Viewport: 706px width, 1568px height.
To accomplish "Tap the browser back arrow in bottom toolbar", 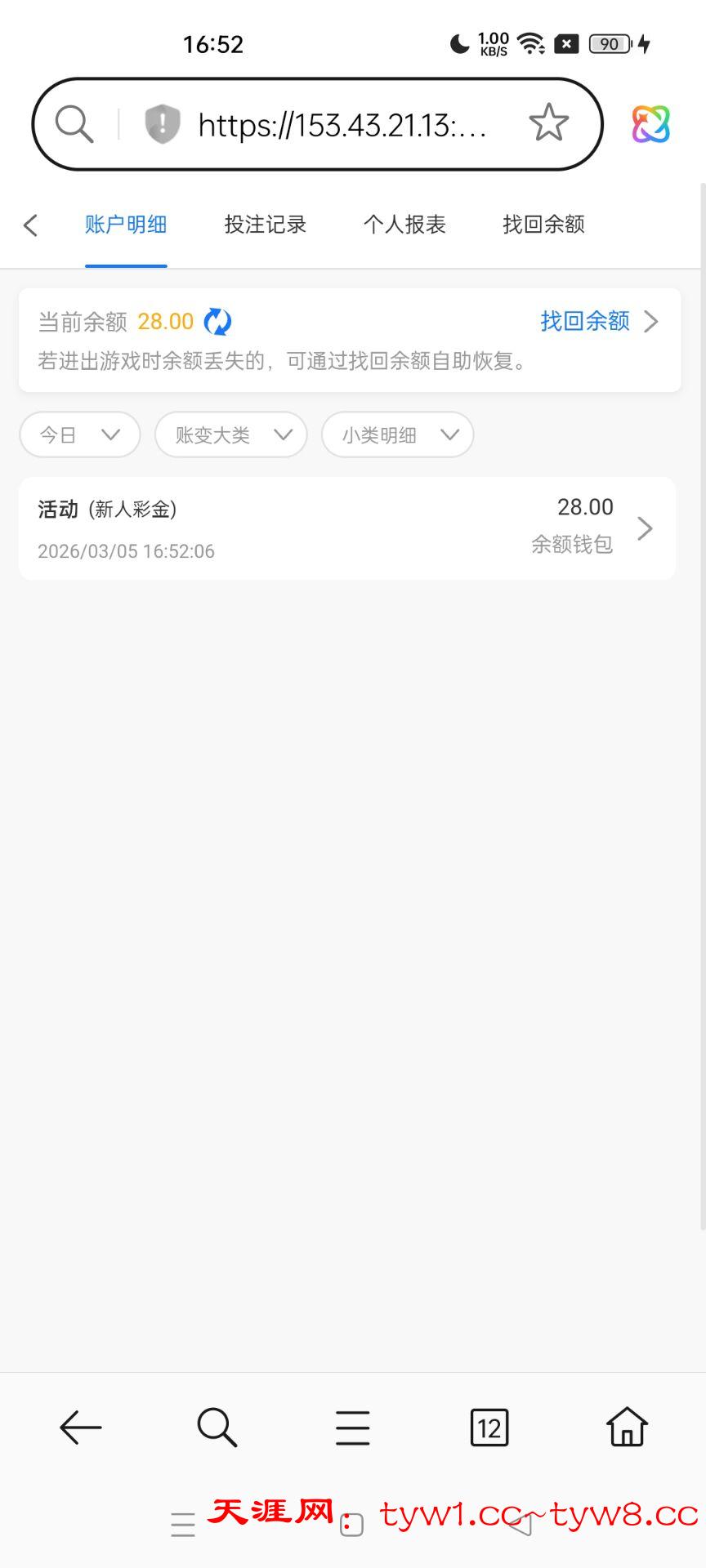I will pos(80,1428).
